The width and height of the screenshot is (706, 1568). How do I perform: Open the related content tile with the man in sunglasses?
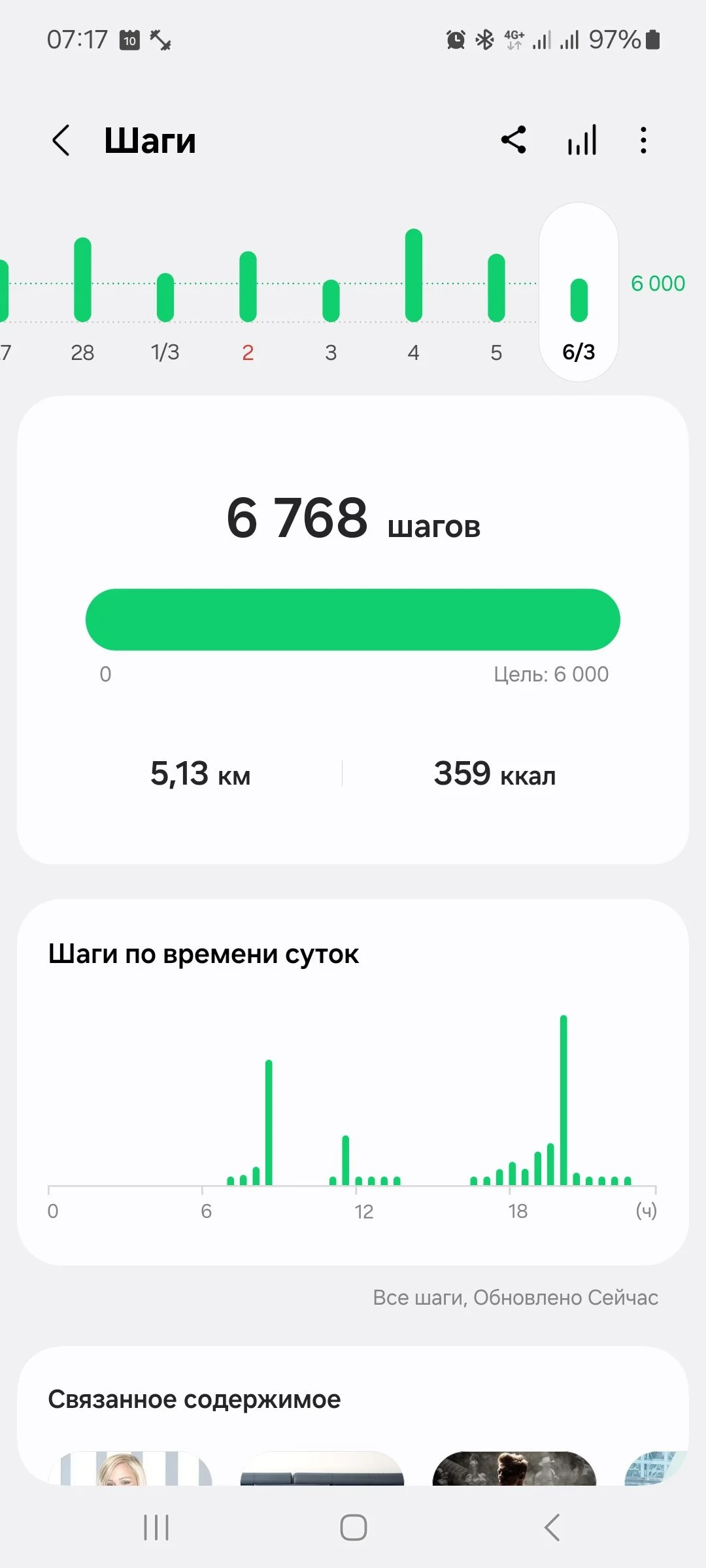[x=514, y=1469]
